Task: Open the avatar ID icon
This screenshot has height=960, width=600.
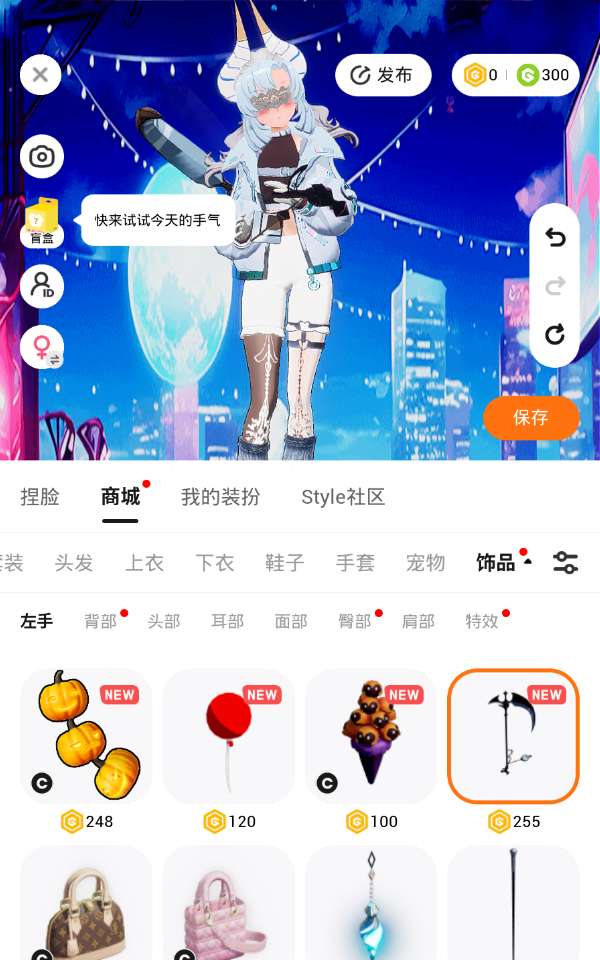Action: (x=42, y=286)
